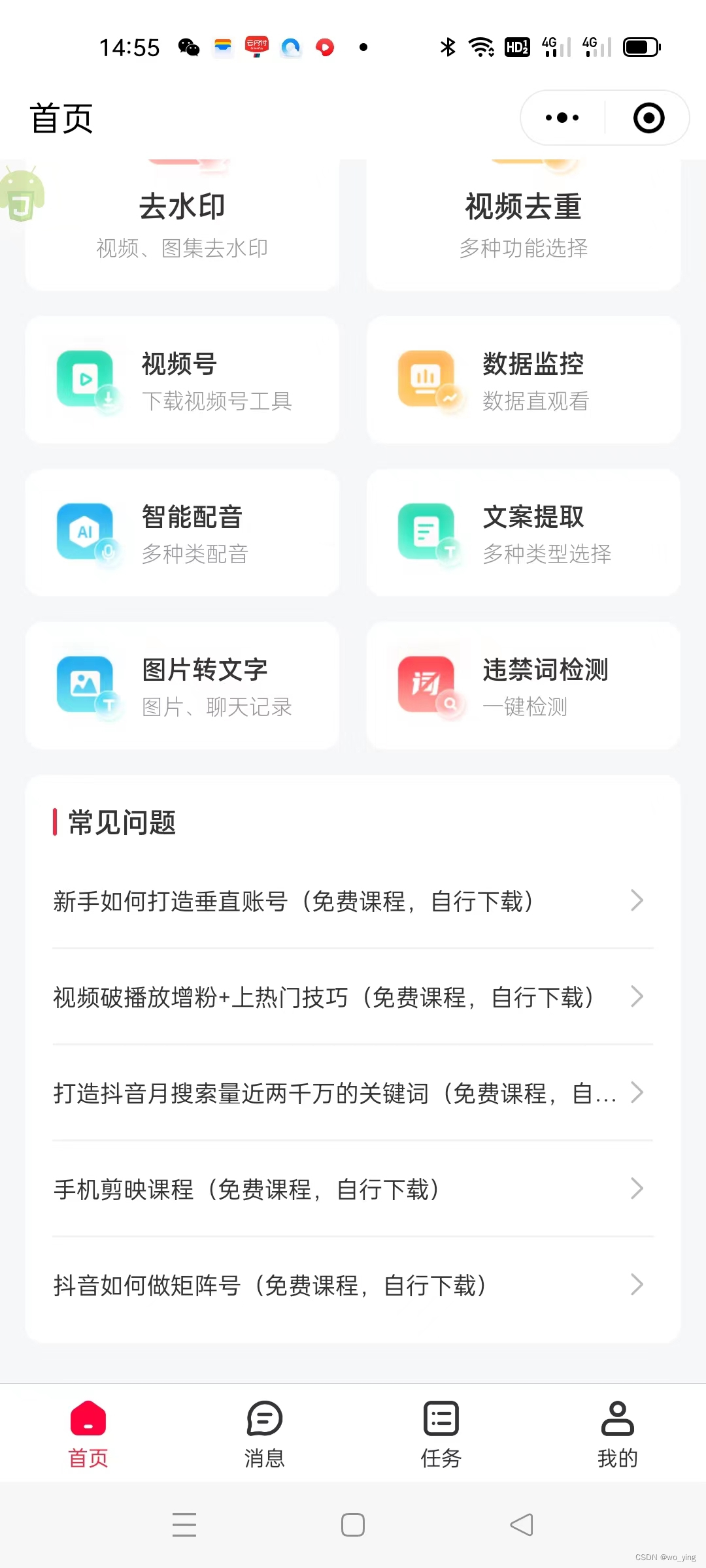The width and height of the screenshot is (706, 1568).
Task: Open the 去水印 tool card
Action: (x=182, y=225)
